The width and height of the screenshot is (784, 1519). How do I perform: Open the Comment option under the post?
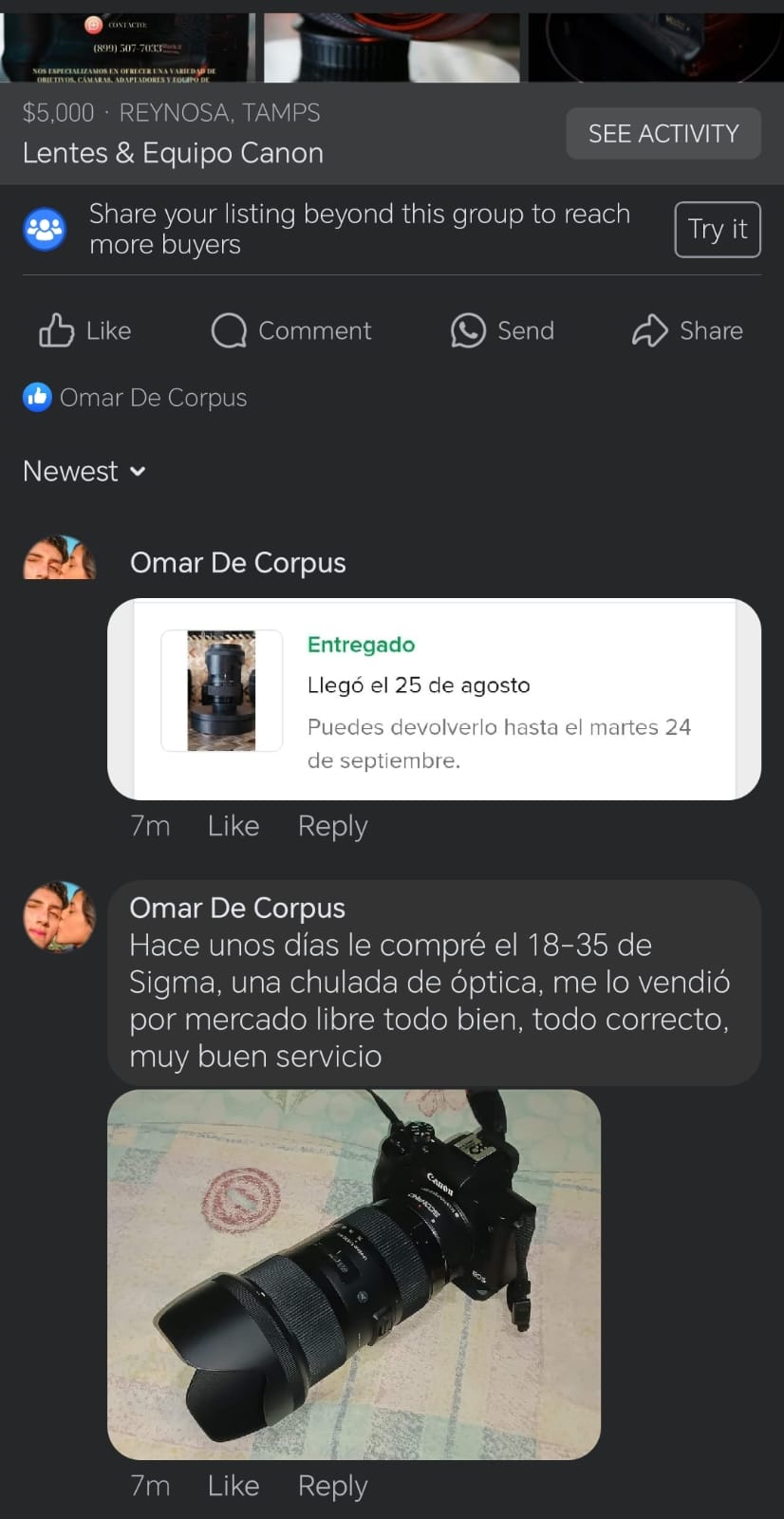pyautogui.click(x=291, y=330)
